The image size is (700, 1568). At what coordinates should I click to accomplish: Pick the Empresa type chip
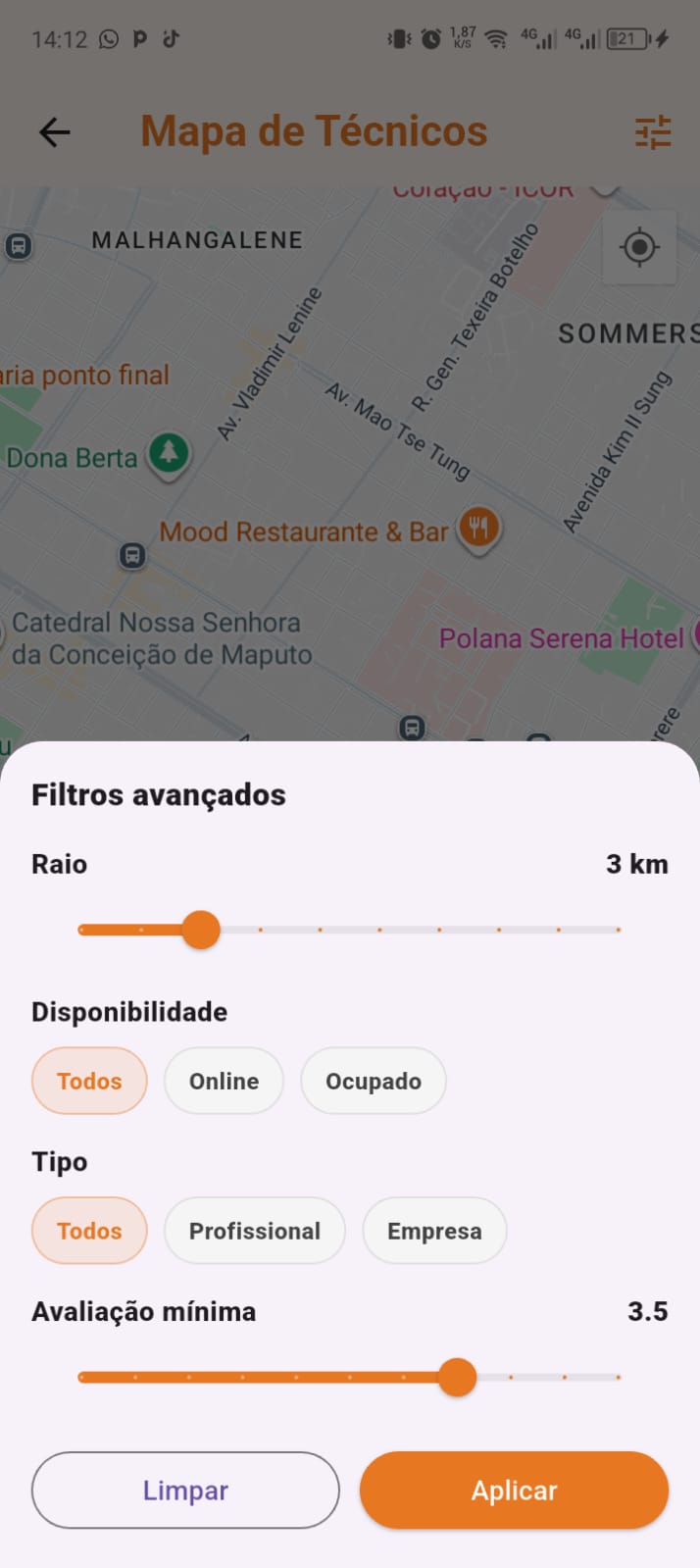tap(434, 1231)
